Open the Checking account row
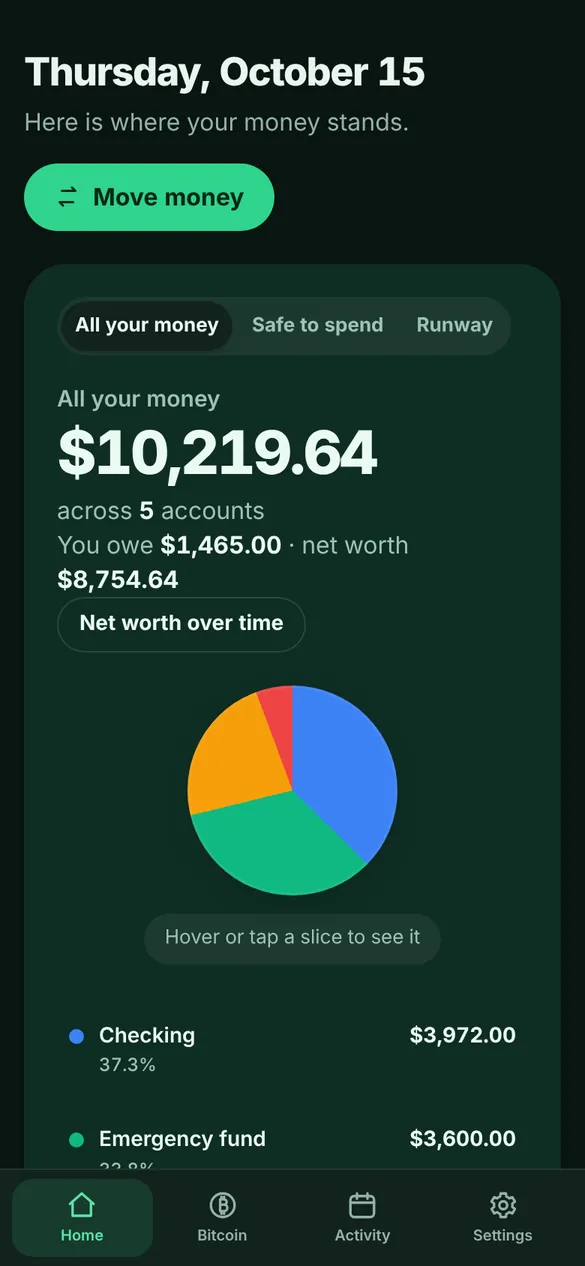585x1266 pixels. [292, 1048]
